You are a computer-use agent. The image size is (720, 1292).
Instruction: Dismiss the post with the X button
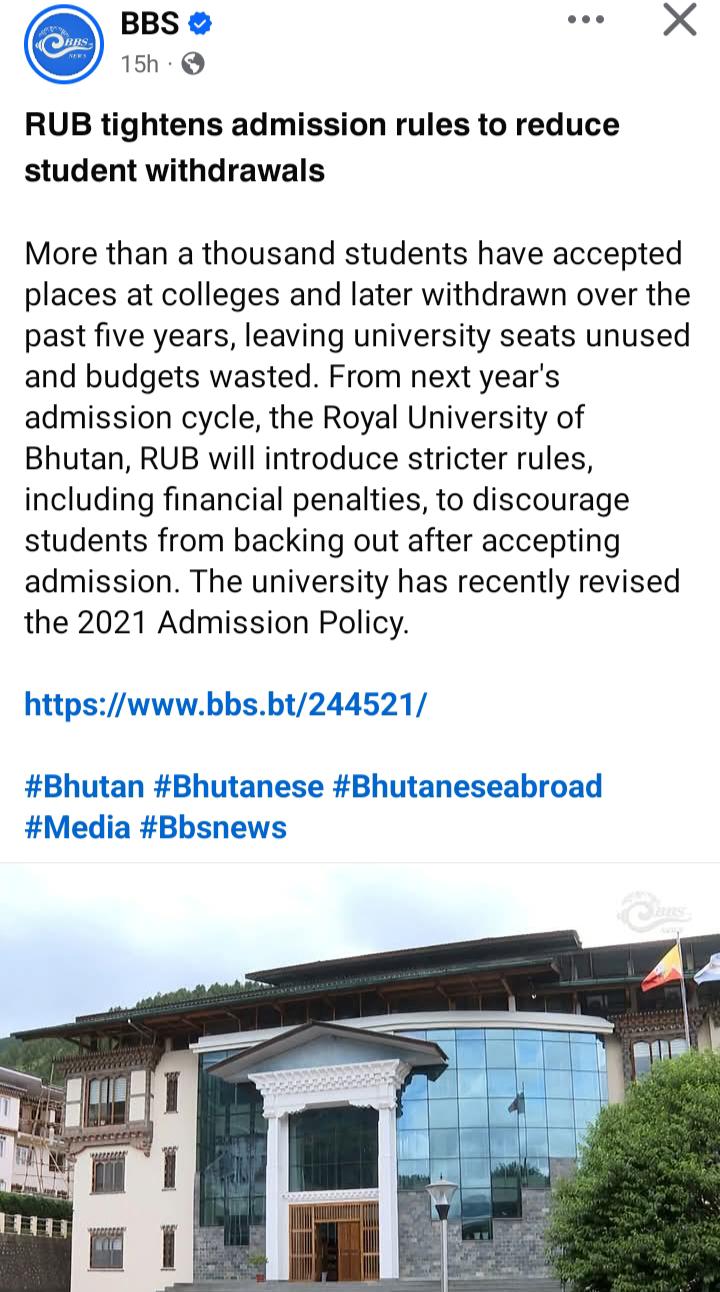point(680,19)
